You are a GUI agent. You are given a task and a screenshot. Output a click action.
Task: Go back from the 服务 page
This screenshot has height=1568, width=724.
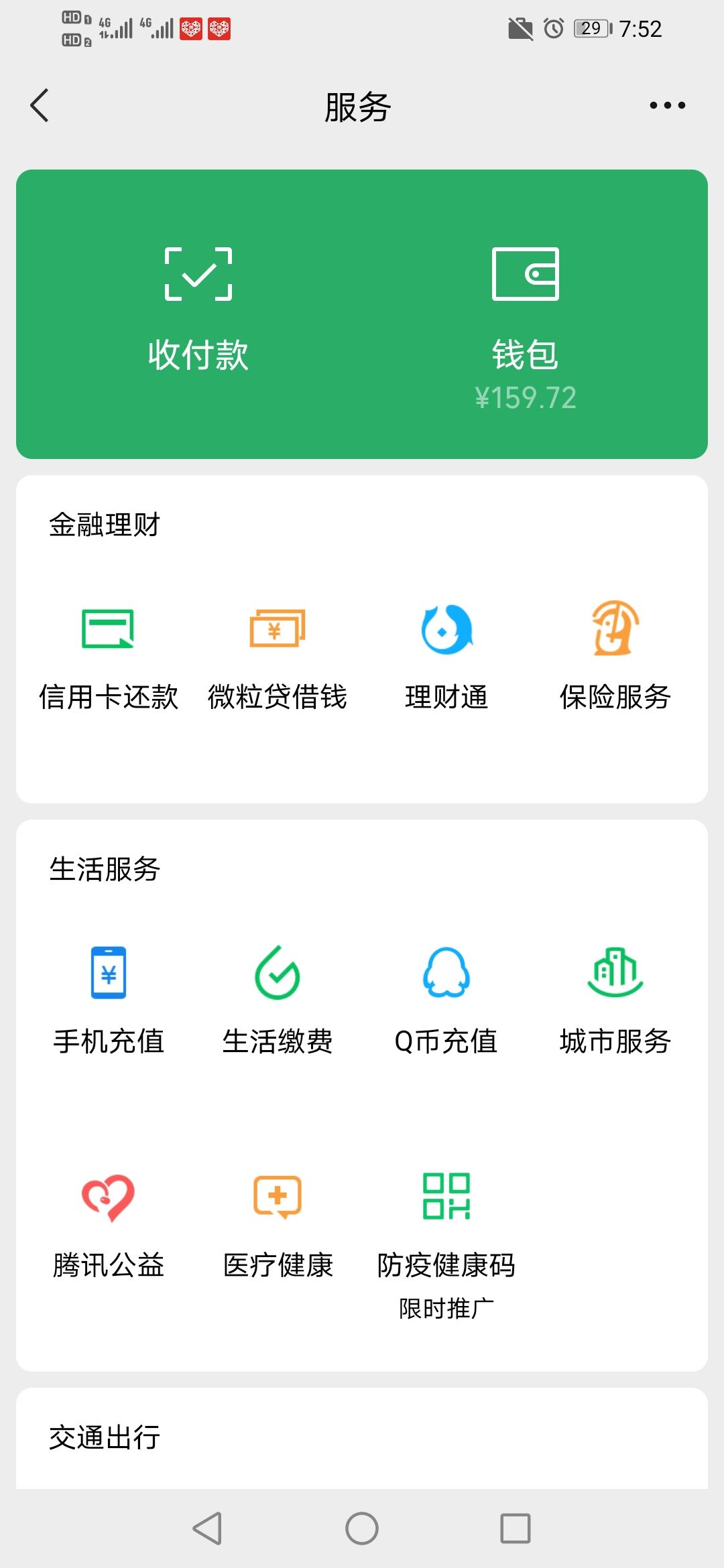(40, 106)
